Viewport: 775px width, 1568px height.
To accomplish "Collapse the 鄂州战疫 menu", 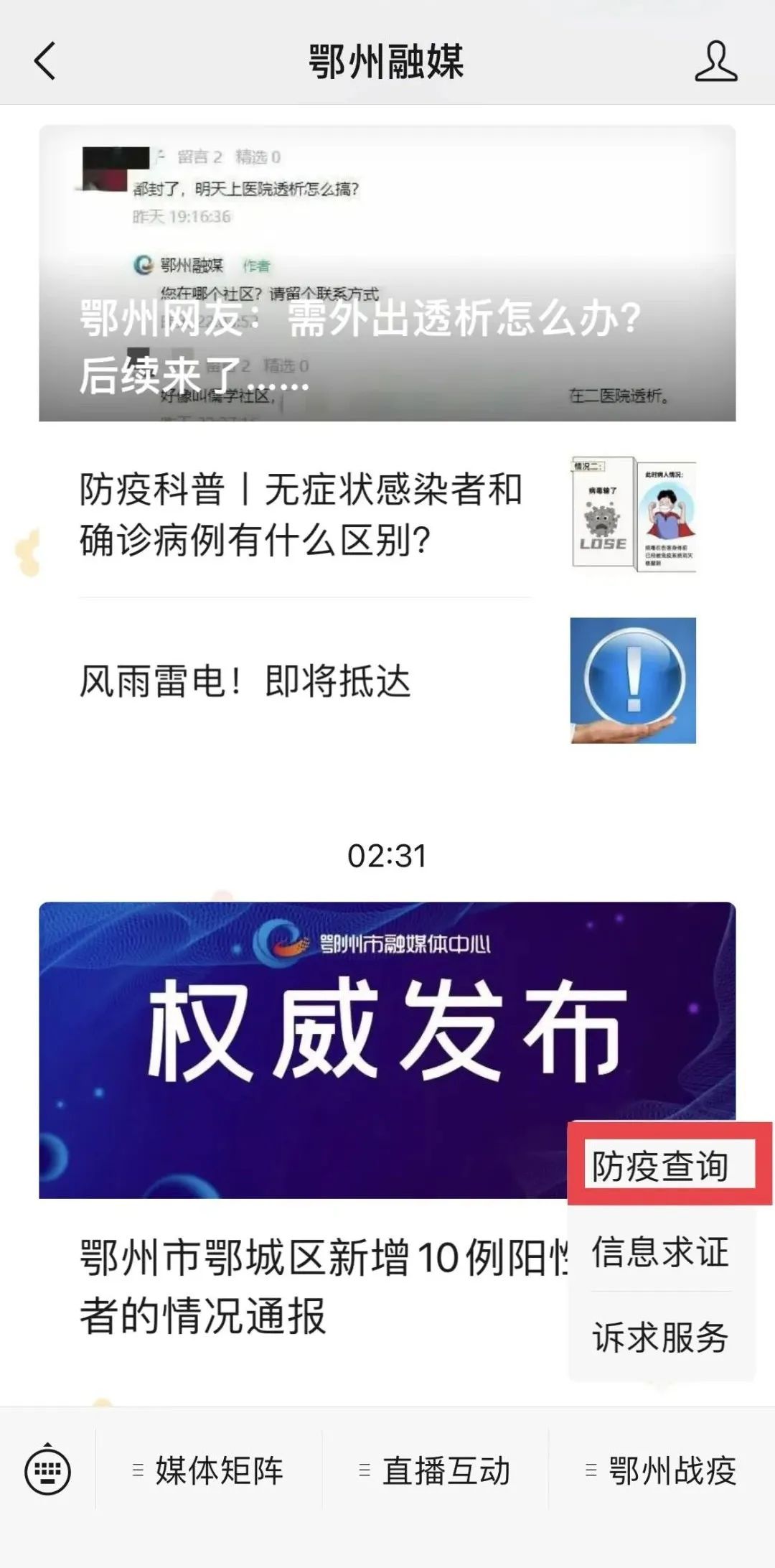I will coord(662,1471).
